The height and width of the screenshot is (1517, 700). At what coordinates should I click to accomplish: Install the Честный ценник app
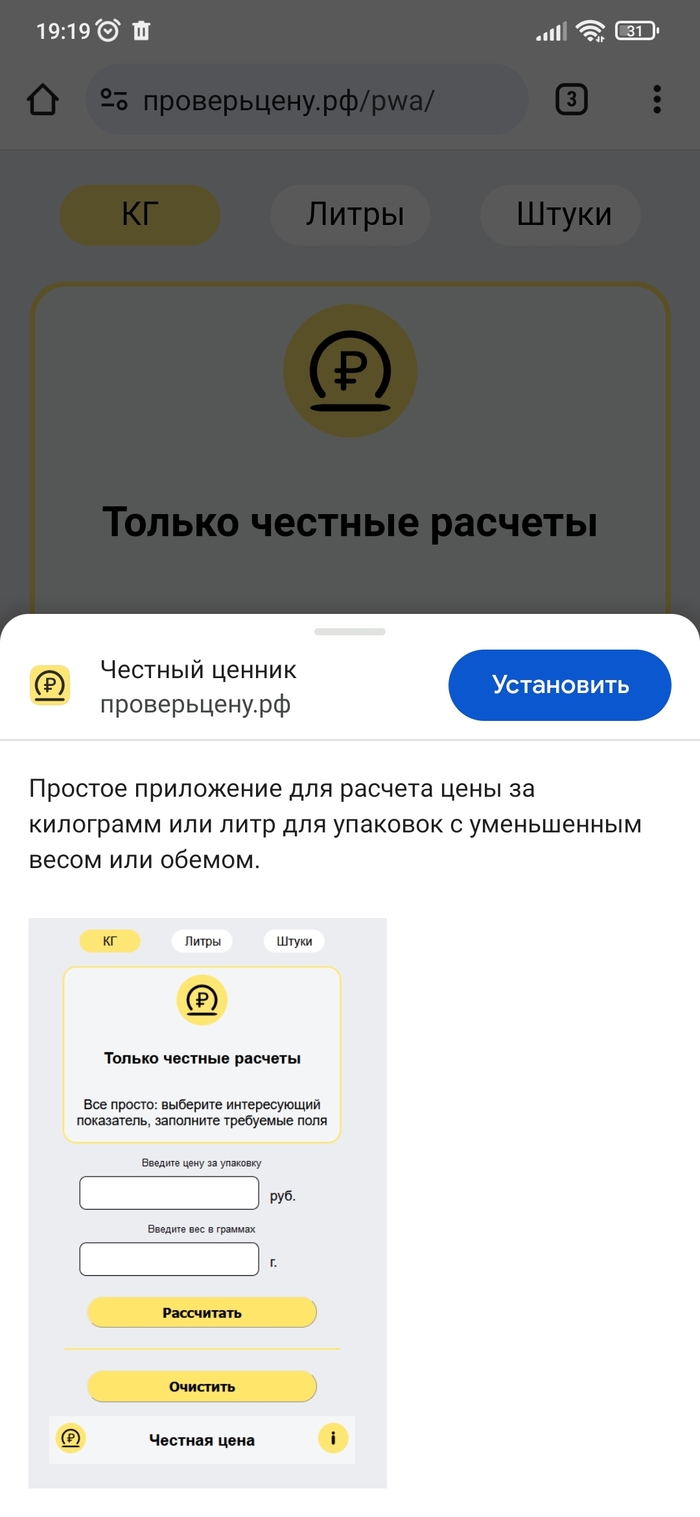[x=559, y=685]
